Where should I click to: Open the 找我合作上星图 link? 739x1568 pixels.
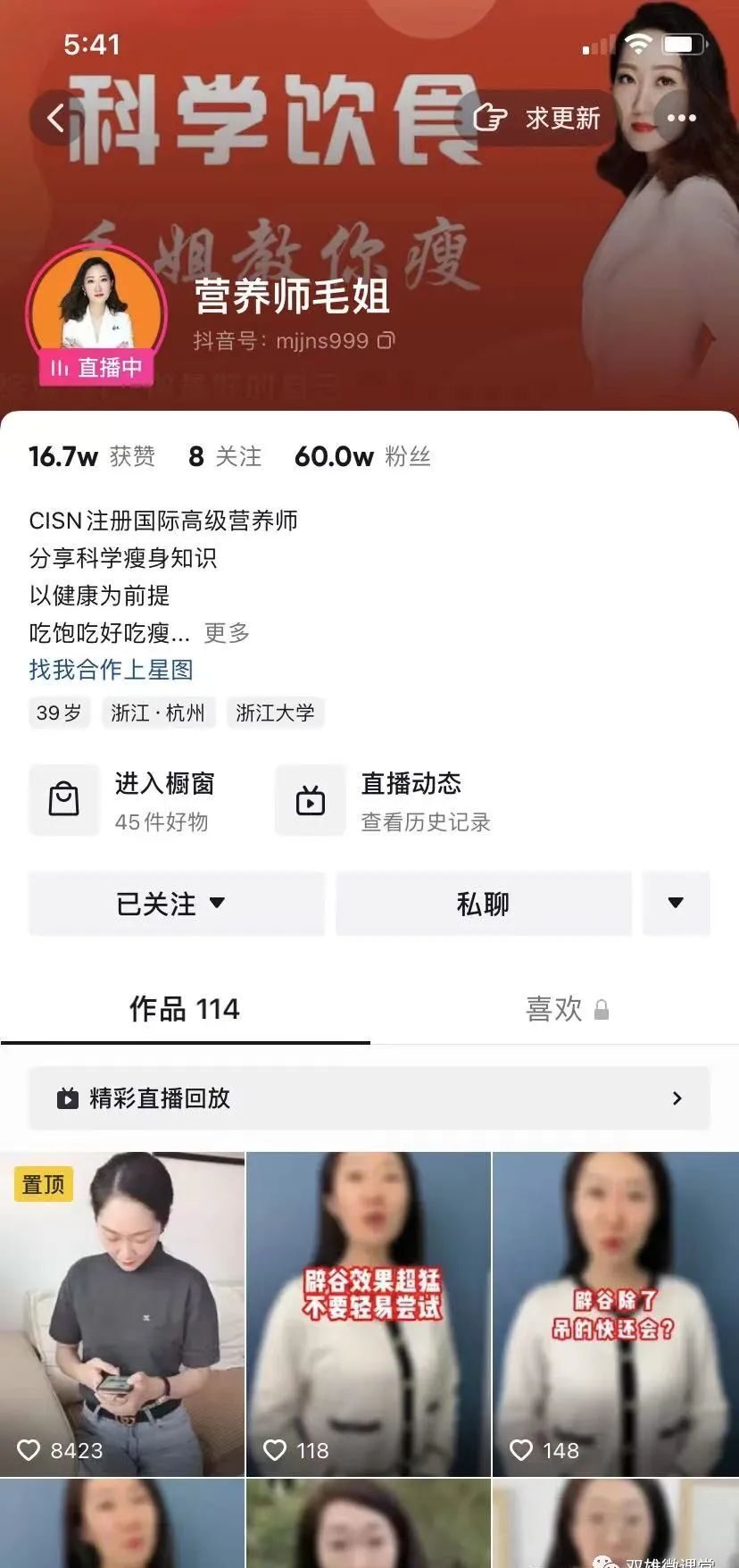pyautogui.click(x=111, y=670)
